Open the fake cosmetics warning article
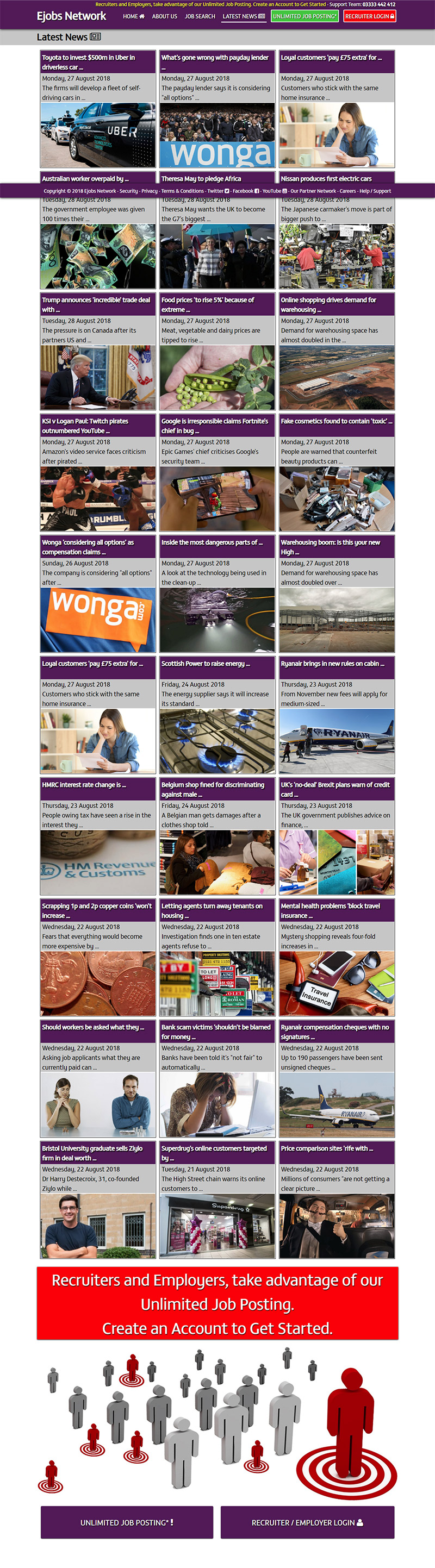 click(x=336, y=421)
